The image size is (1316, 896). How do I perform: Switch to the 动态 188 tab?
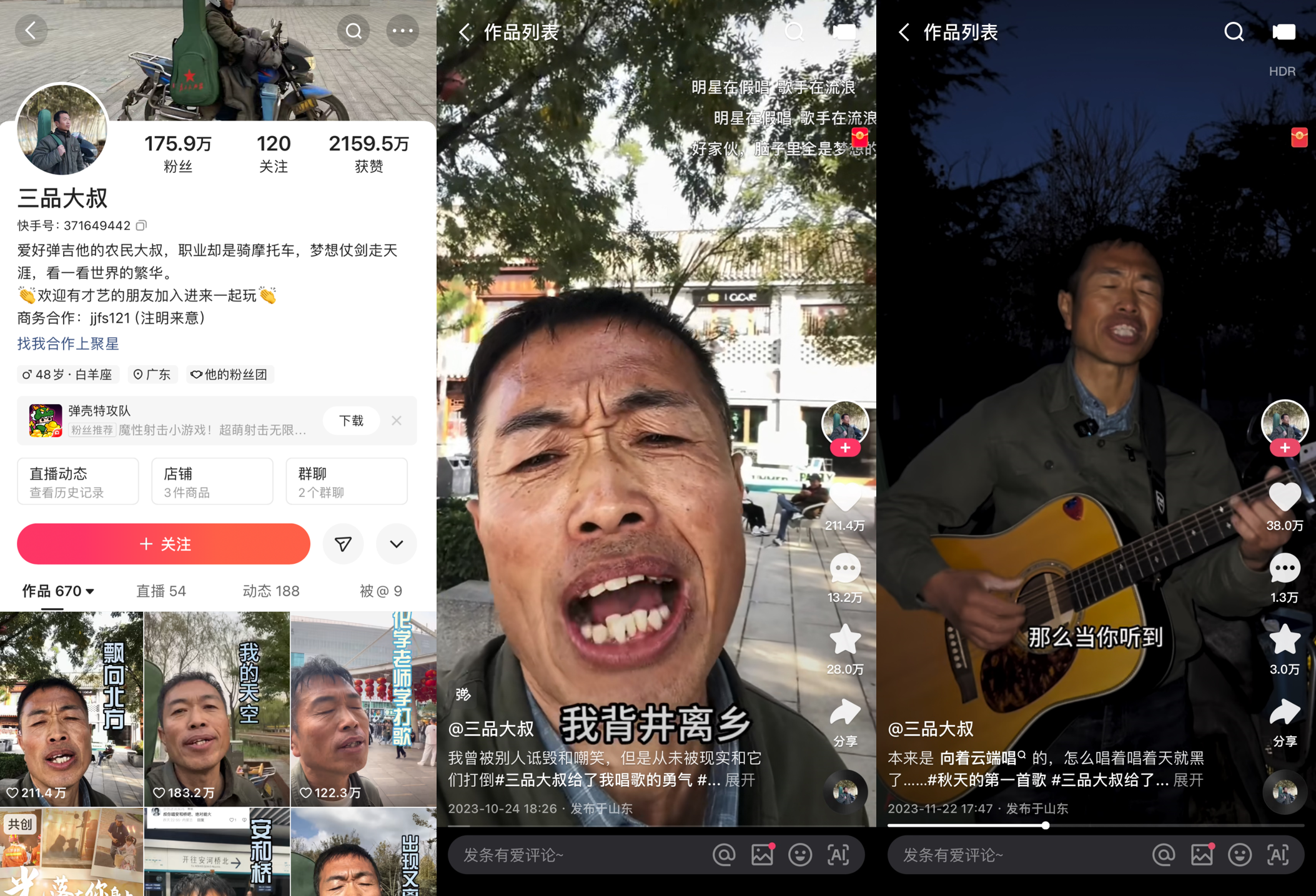pos(271,591)
